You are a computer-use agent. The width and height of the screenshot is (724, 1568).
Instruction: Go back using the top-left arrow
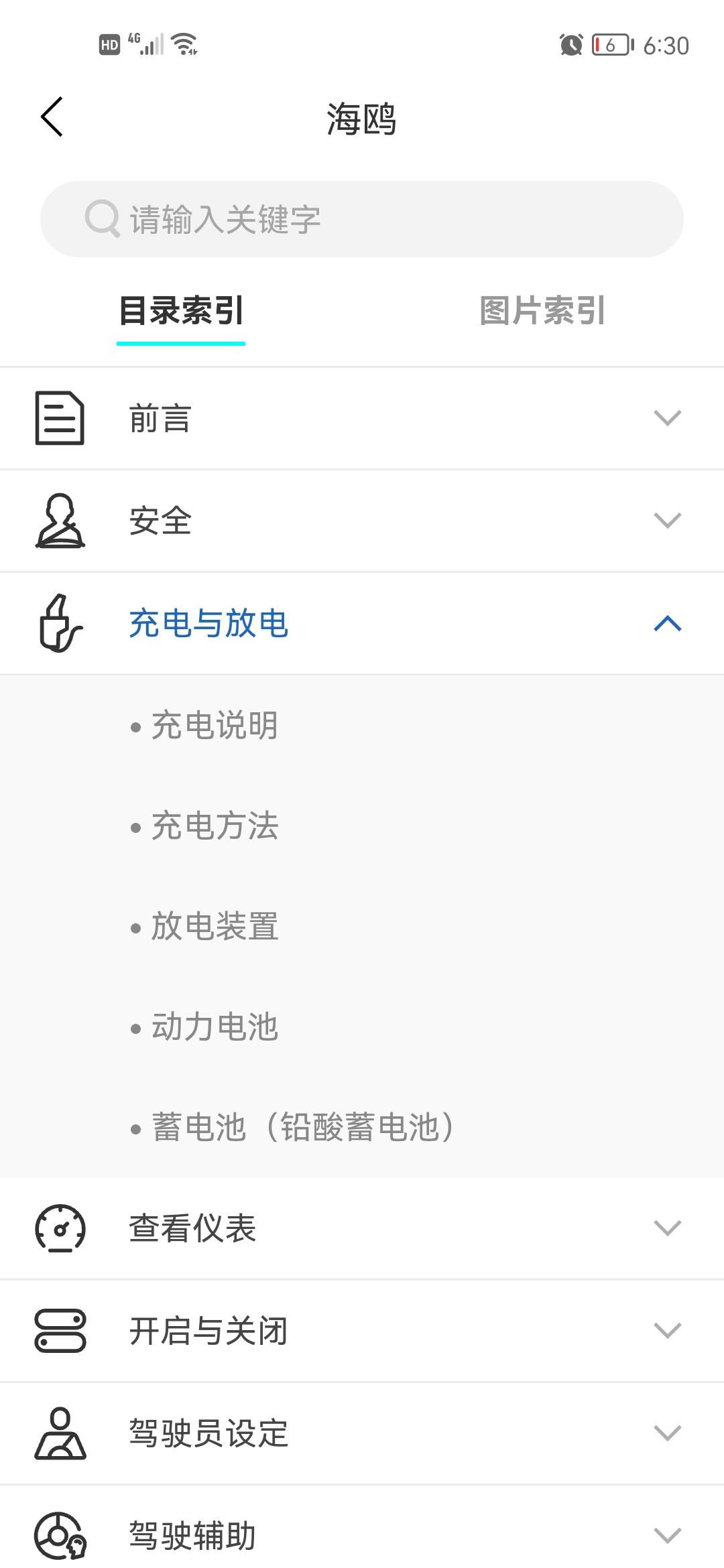point(52,117)
